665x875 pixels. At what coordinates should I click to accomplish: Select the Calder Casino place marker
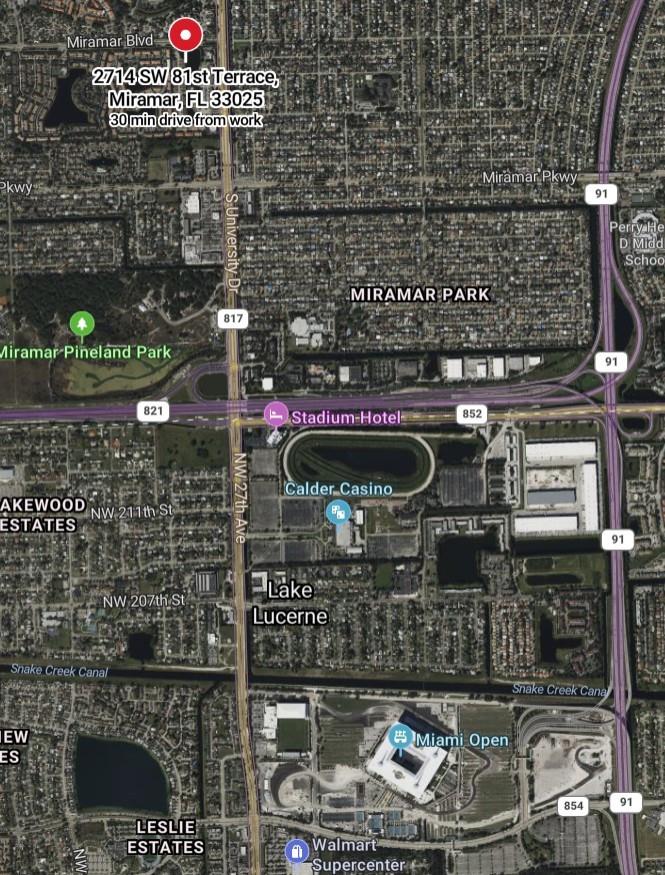pyautogui.click(x=338, y=513)
